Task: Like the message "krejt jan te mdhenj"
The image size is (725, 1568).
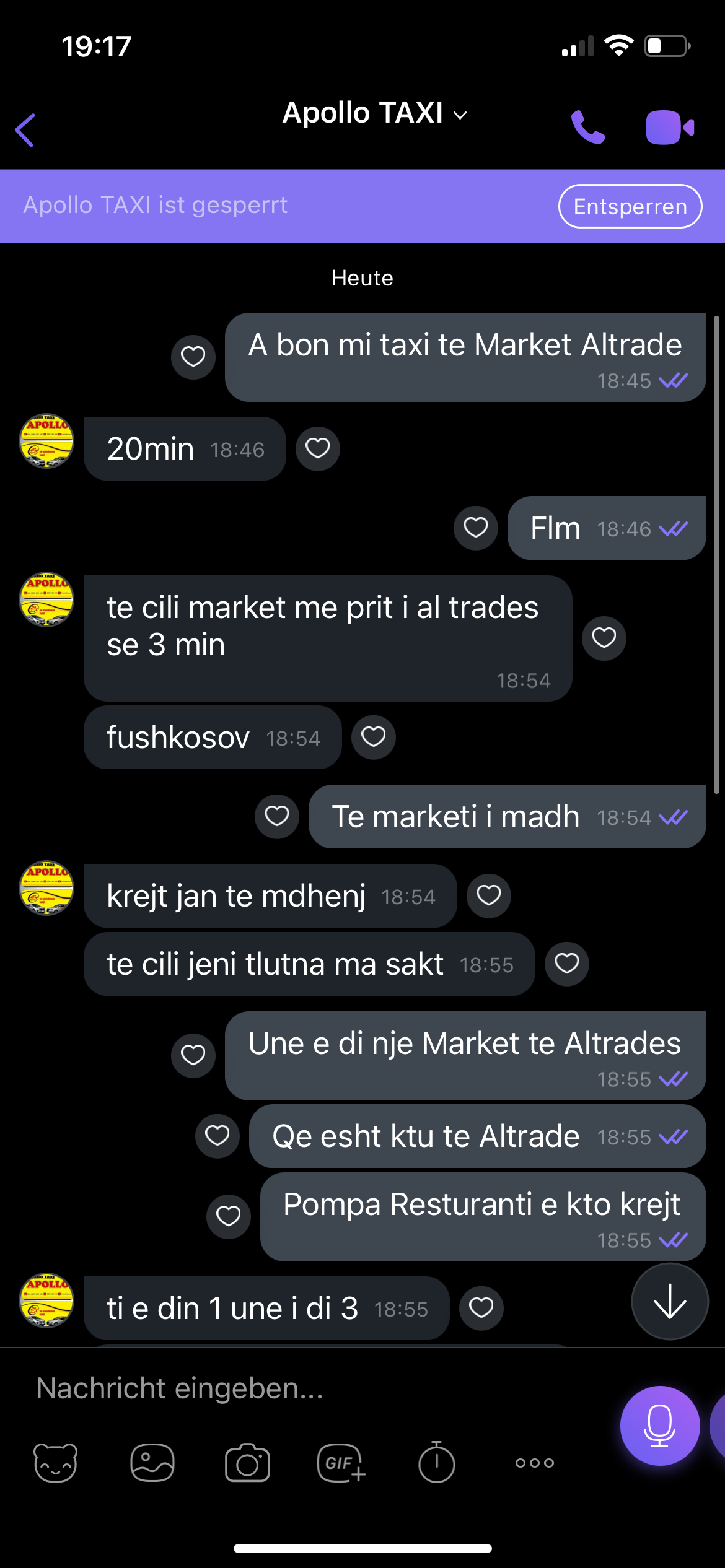Action: pyautogui.click(x=489, y=895)
